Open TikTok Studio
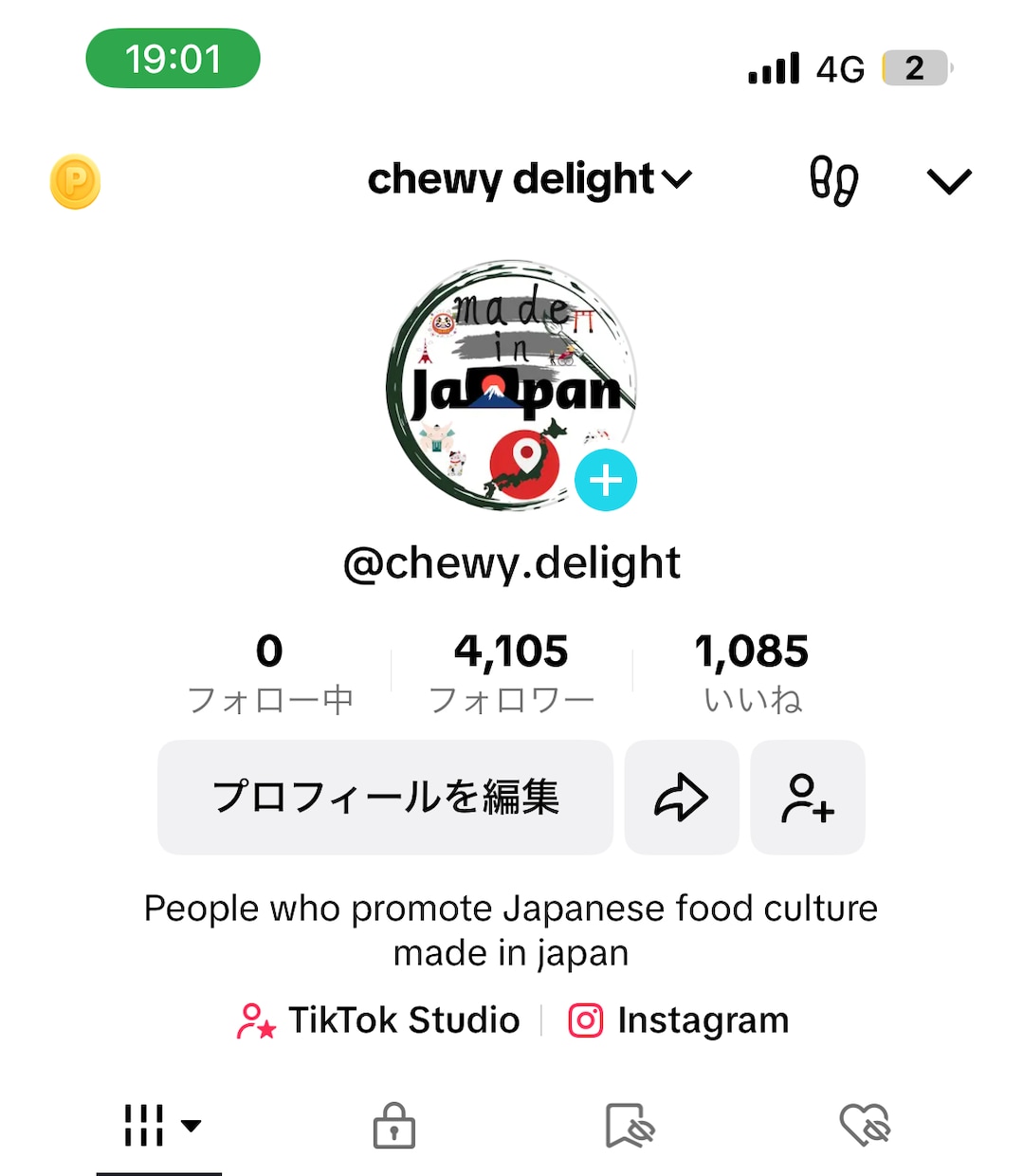 point(379,1020)
